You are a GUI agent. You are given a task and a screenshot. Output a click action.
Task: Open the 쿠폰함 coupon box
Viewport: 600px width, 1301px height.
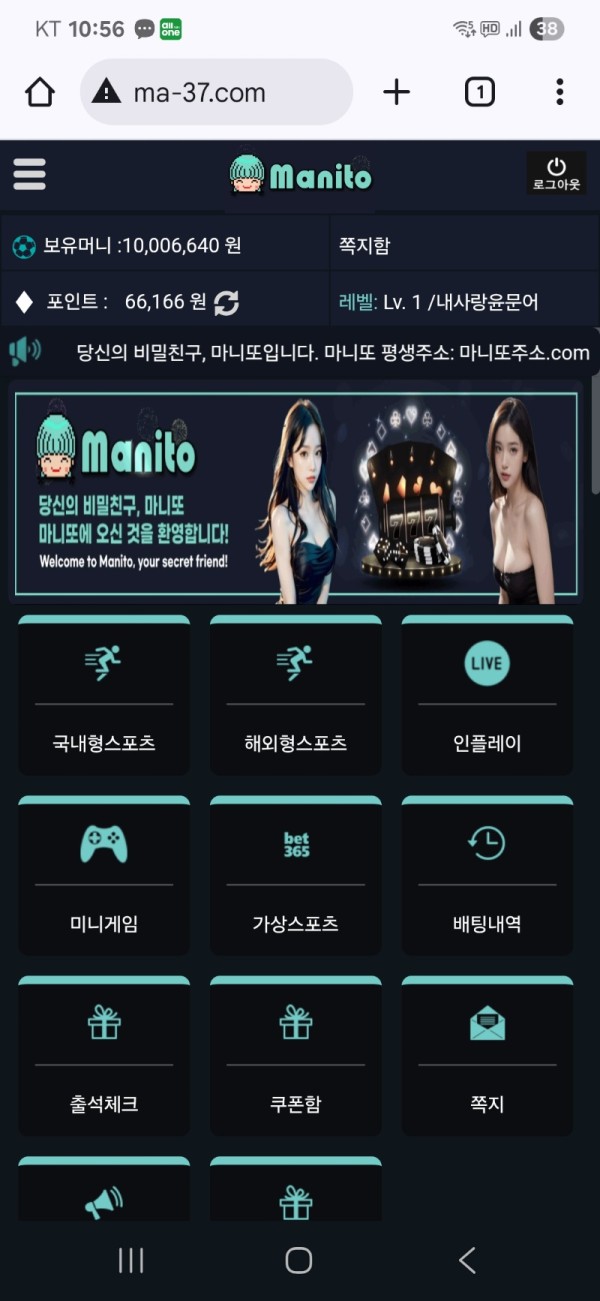point(295,1057)
